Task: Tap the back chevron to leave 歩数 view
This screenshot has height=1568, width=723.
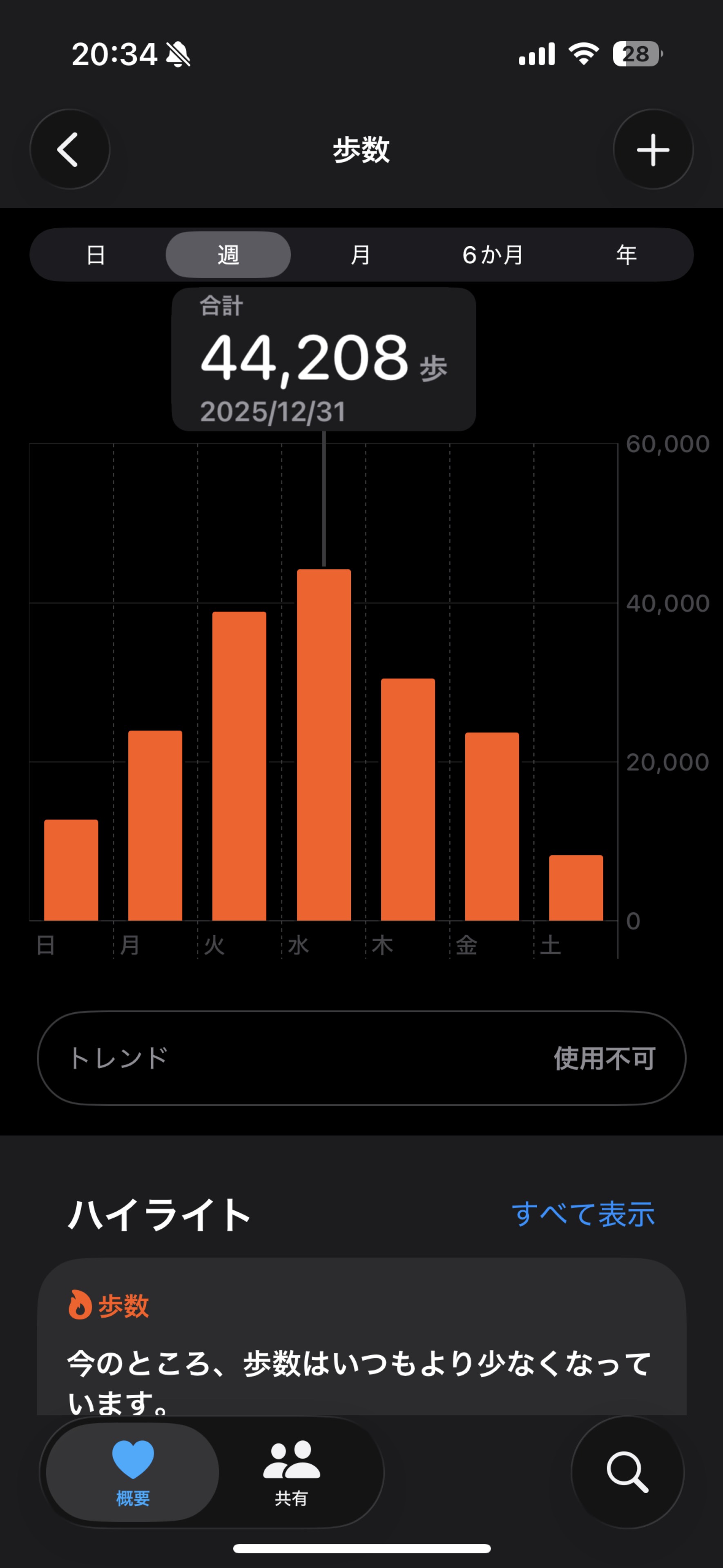Action: (x=70, y=150)
